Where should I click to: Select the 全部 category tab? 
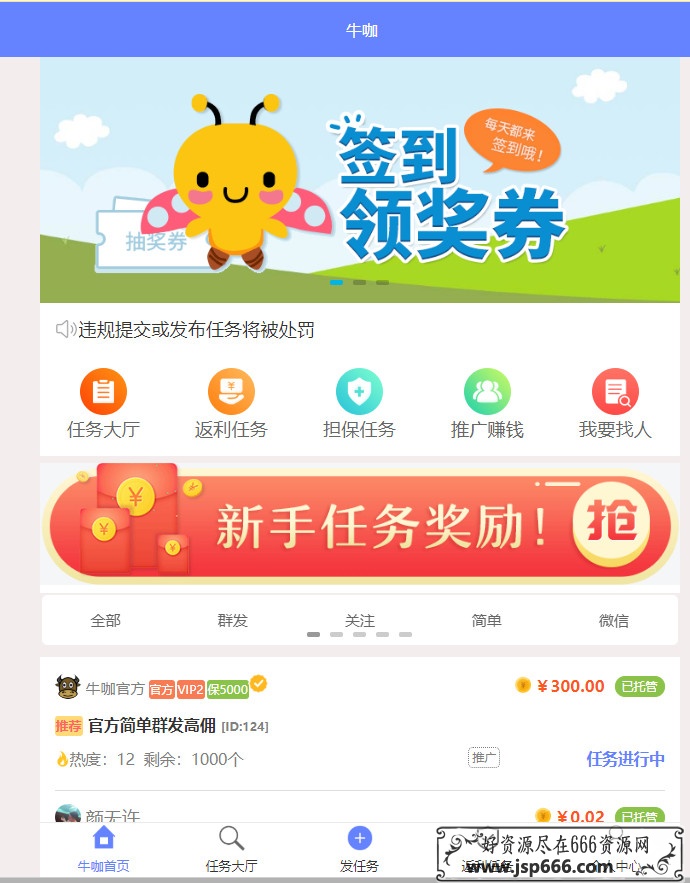[105, 621]
